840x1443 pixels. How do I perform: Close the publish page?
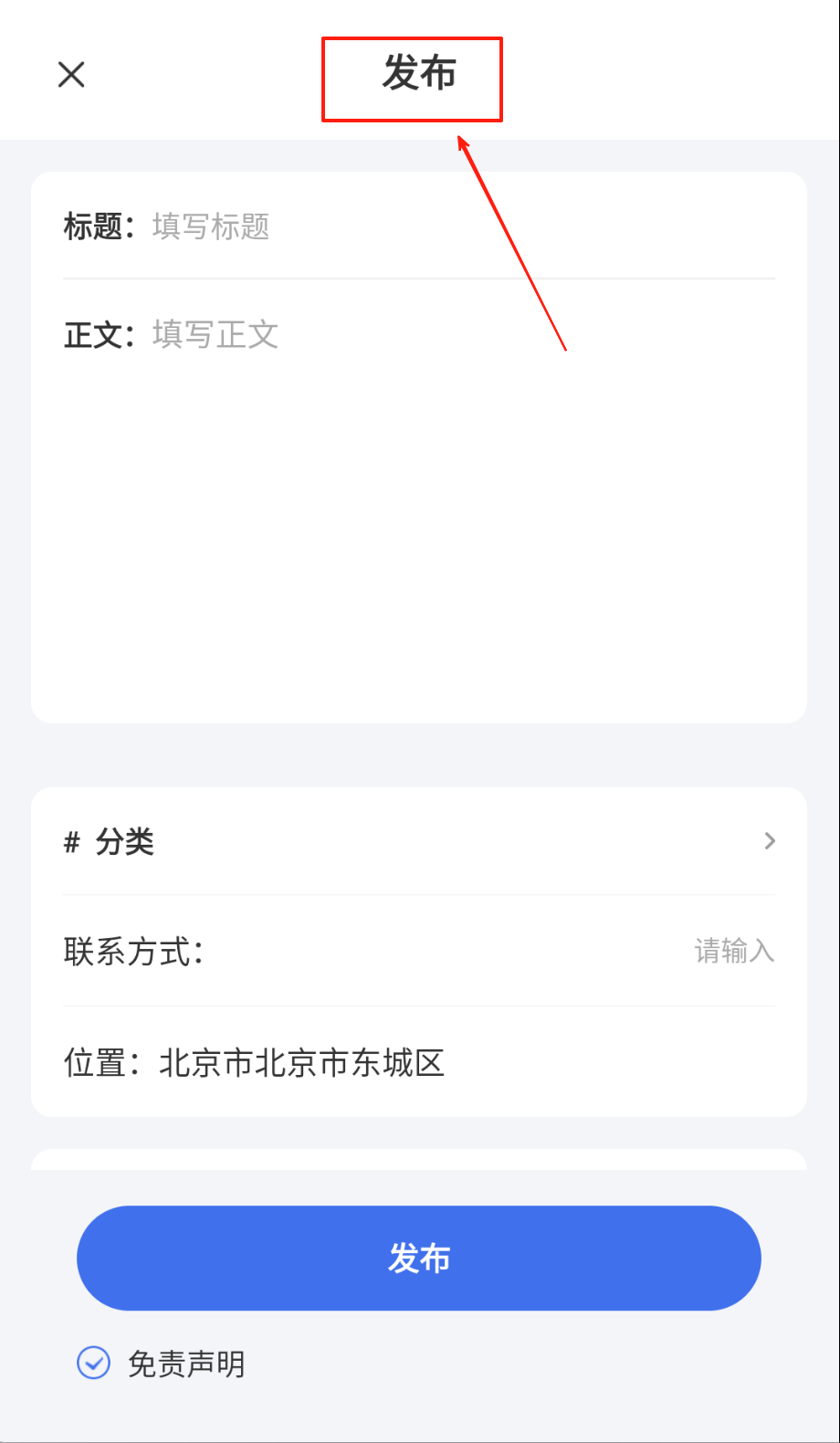pos(71,74)
